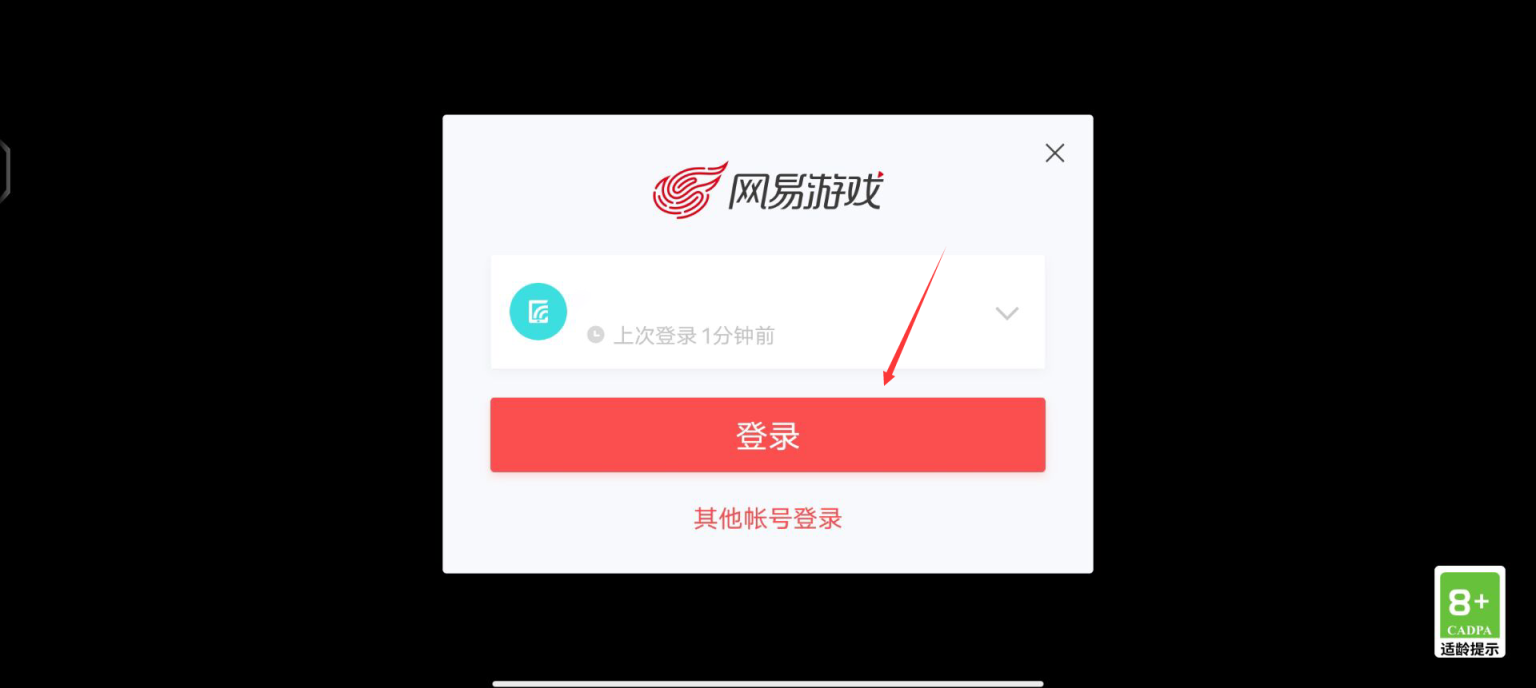Tap the red 登录 button
Viewport: 1536px width, 688px height.
click(767, 435)
